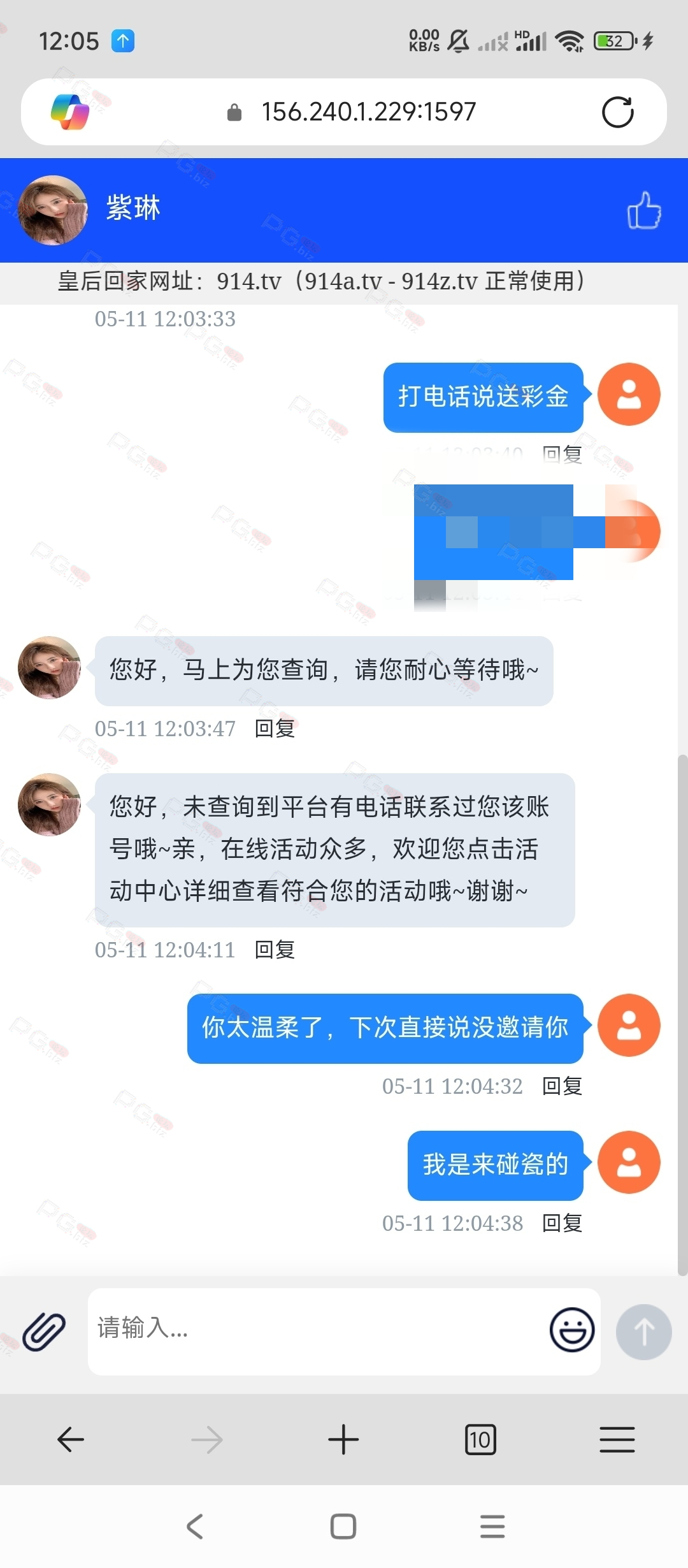Reply to the 打电话说送彩金 message

tap(562, 454)
